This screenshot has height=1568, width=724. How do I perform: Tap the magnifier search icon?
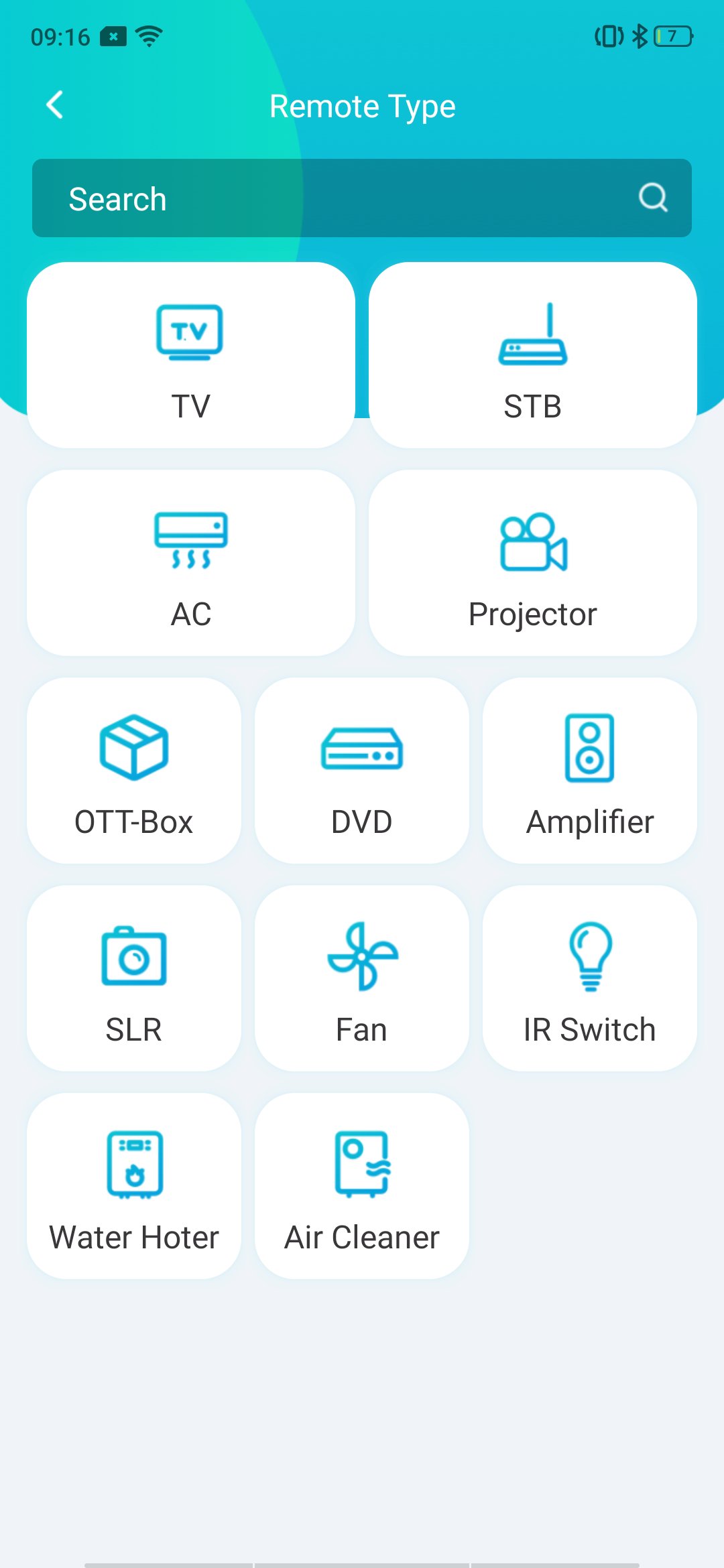pos(653,198)
